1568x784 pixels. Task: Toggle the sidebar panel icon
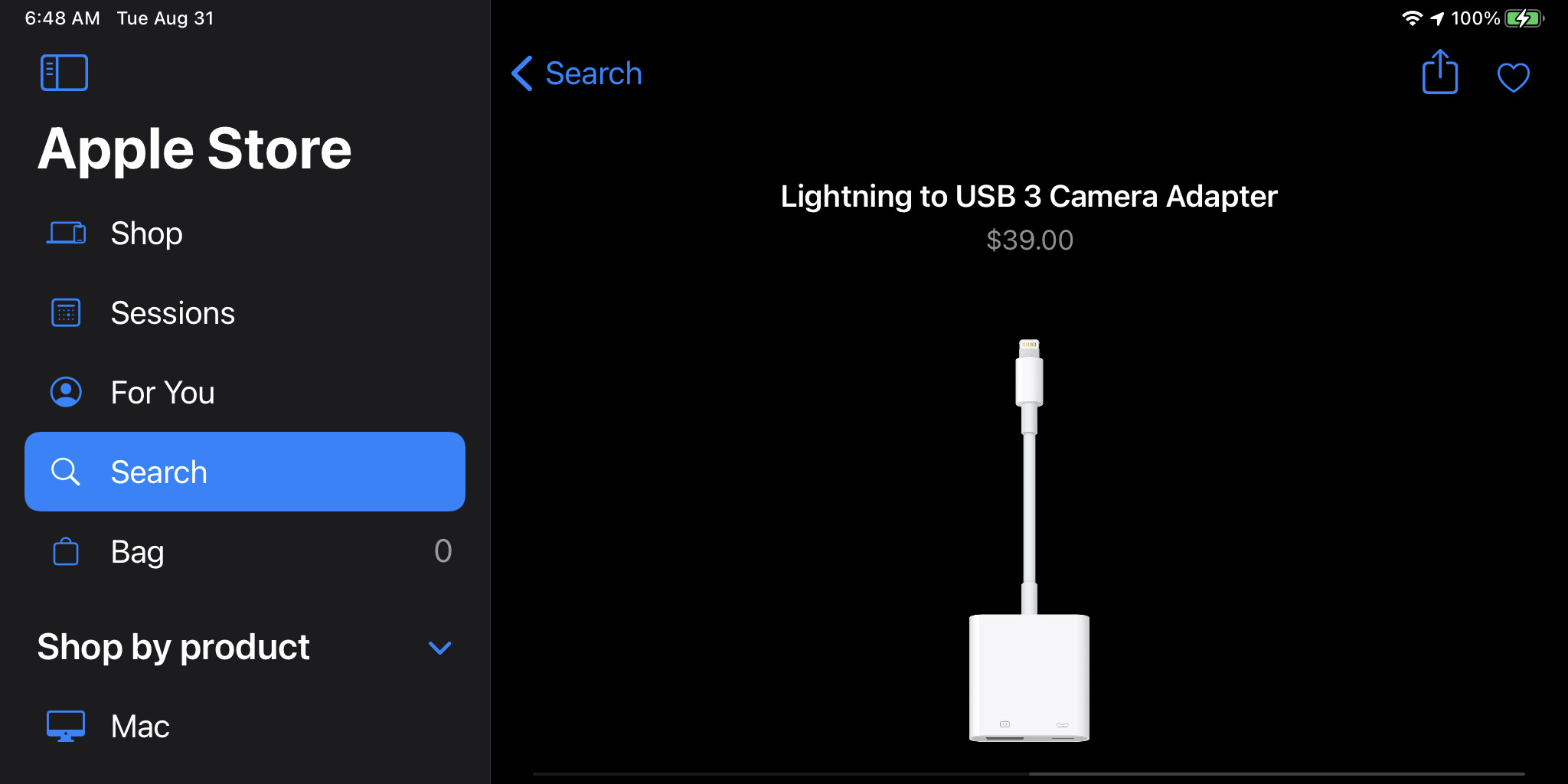64,73
